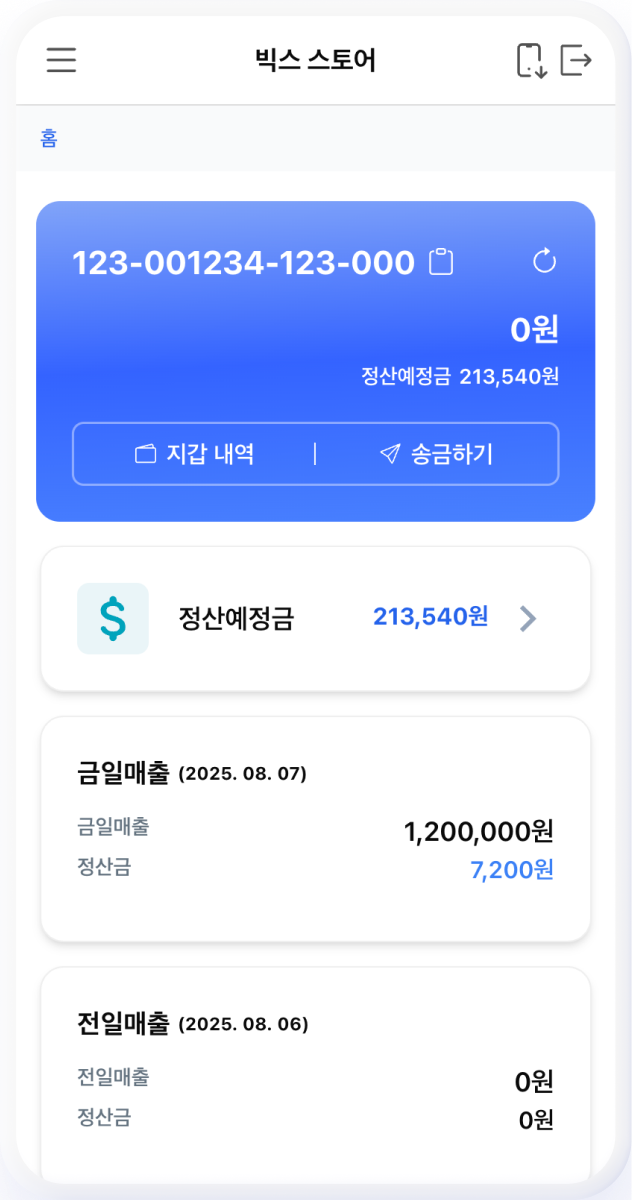This screenshot has height=1200, width=632.
Task: Tap the phone download icon in header
Action: click(x=531, y=60)
